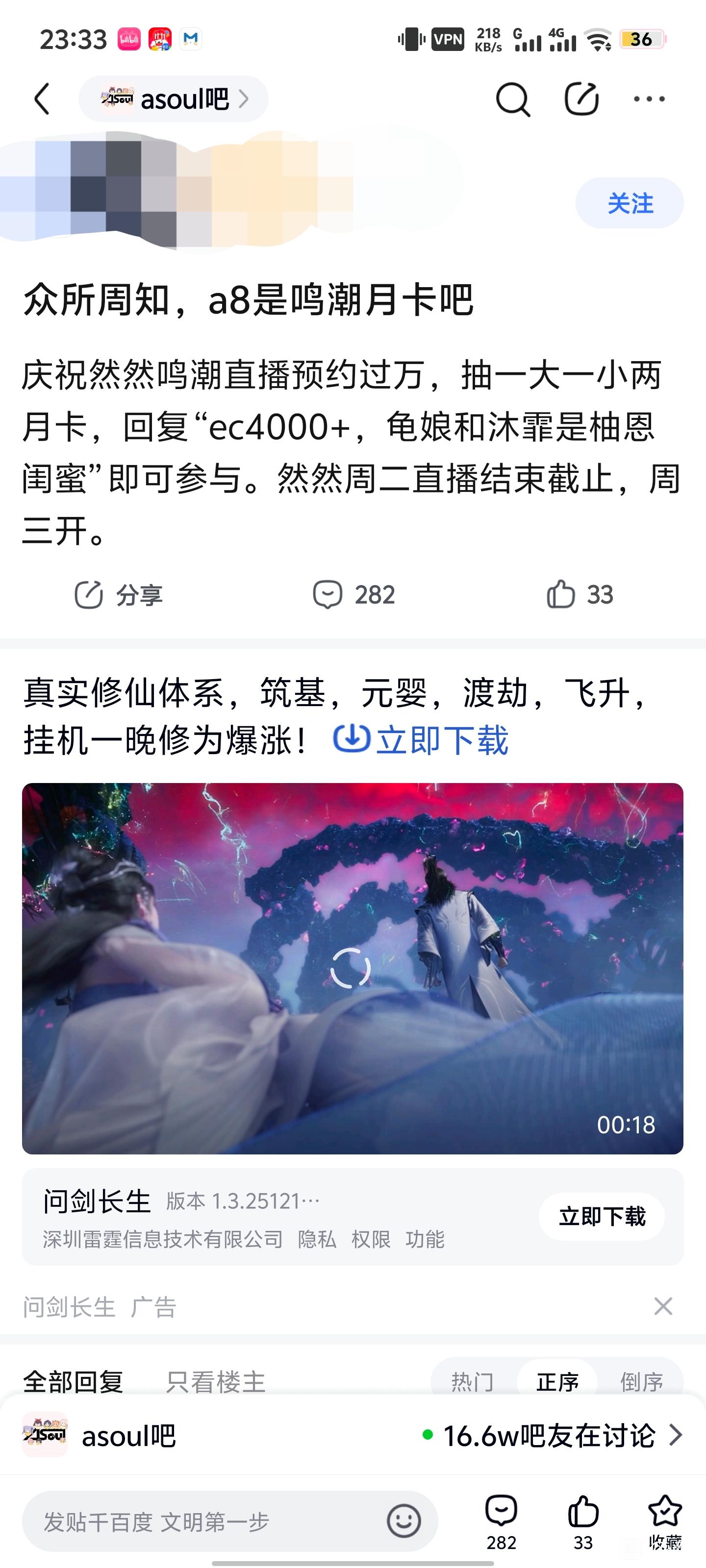
Task: Open the 功能 features link
Action: point(425,1239)
